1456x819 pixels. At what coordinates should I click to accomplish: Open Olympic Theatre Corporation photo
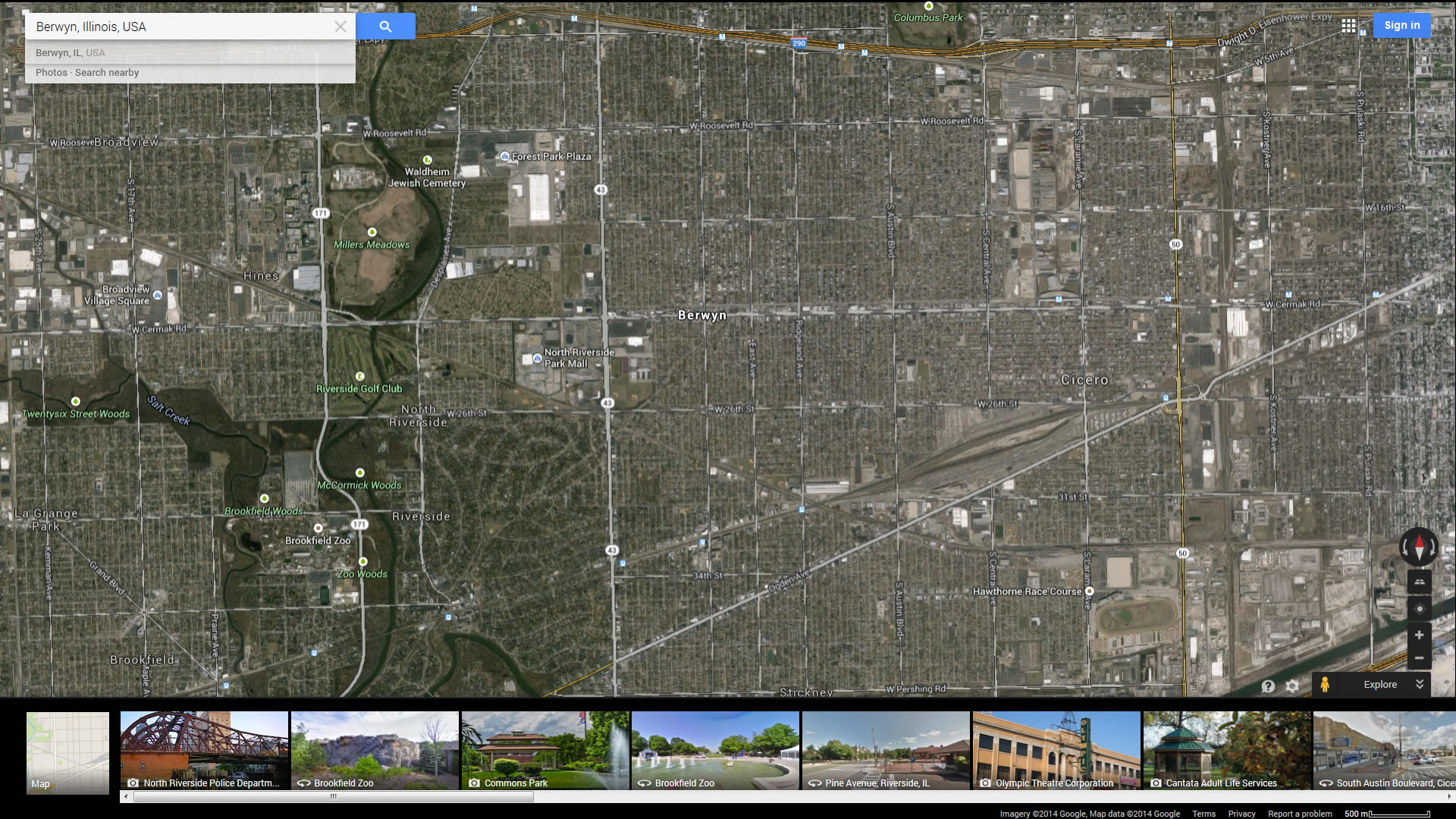(1056, 751)
